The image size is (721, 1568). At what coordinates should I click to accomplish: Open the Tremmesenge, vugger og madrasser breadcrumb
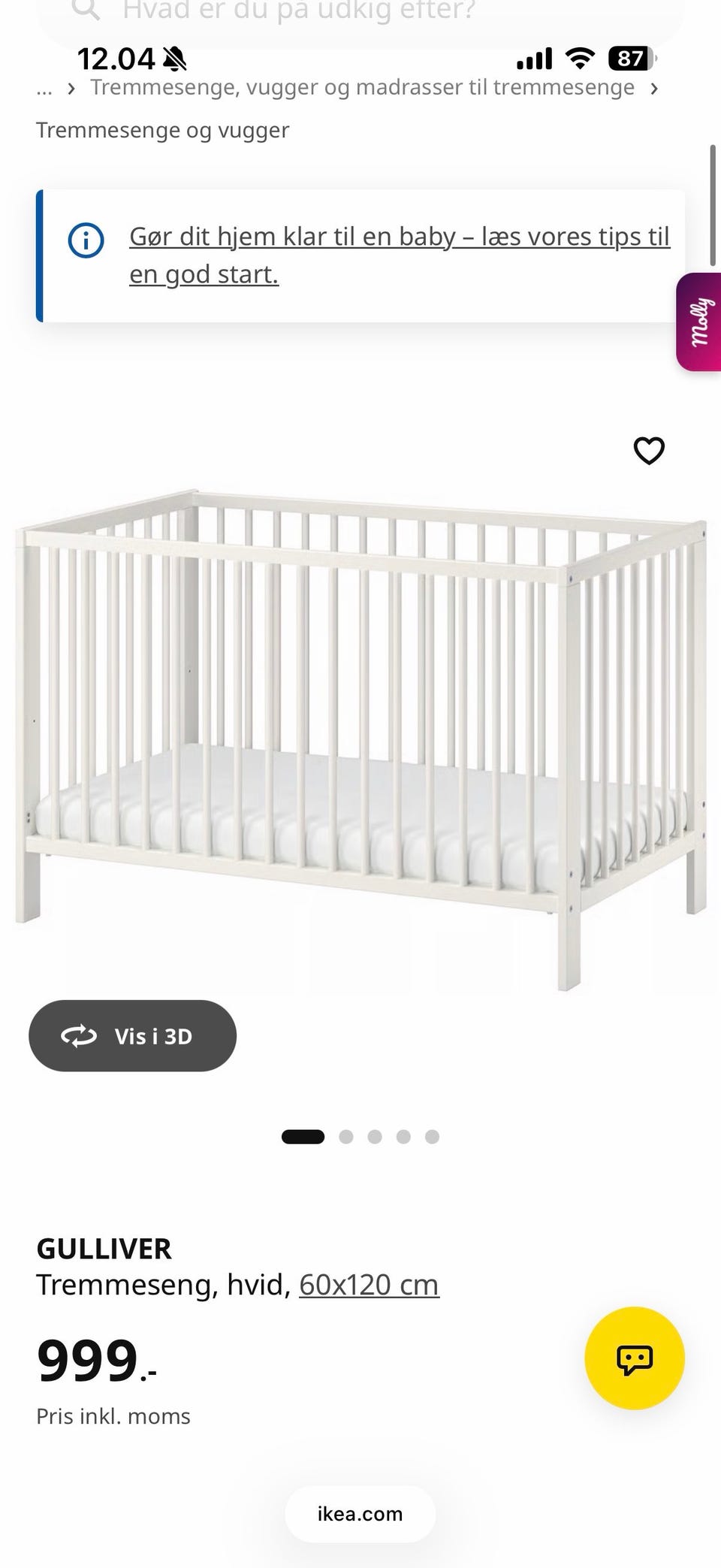point(362,87)
